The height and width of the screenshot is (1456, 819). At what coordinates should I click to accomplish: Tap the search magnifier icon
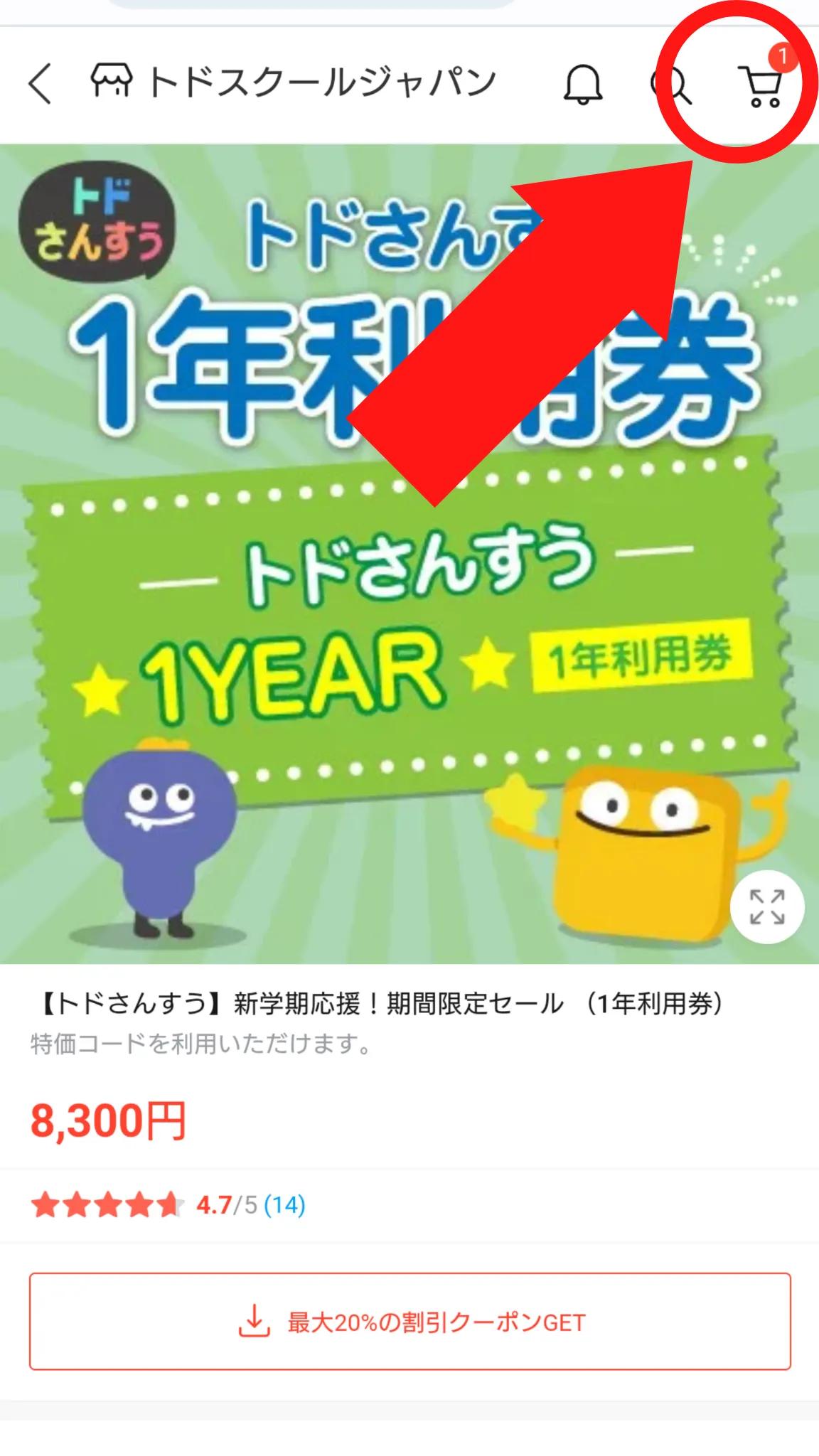click(x=671, y=85)
